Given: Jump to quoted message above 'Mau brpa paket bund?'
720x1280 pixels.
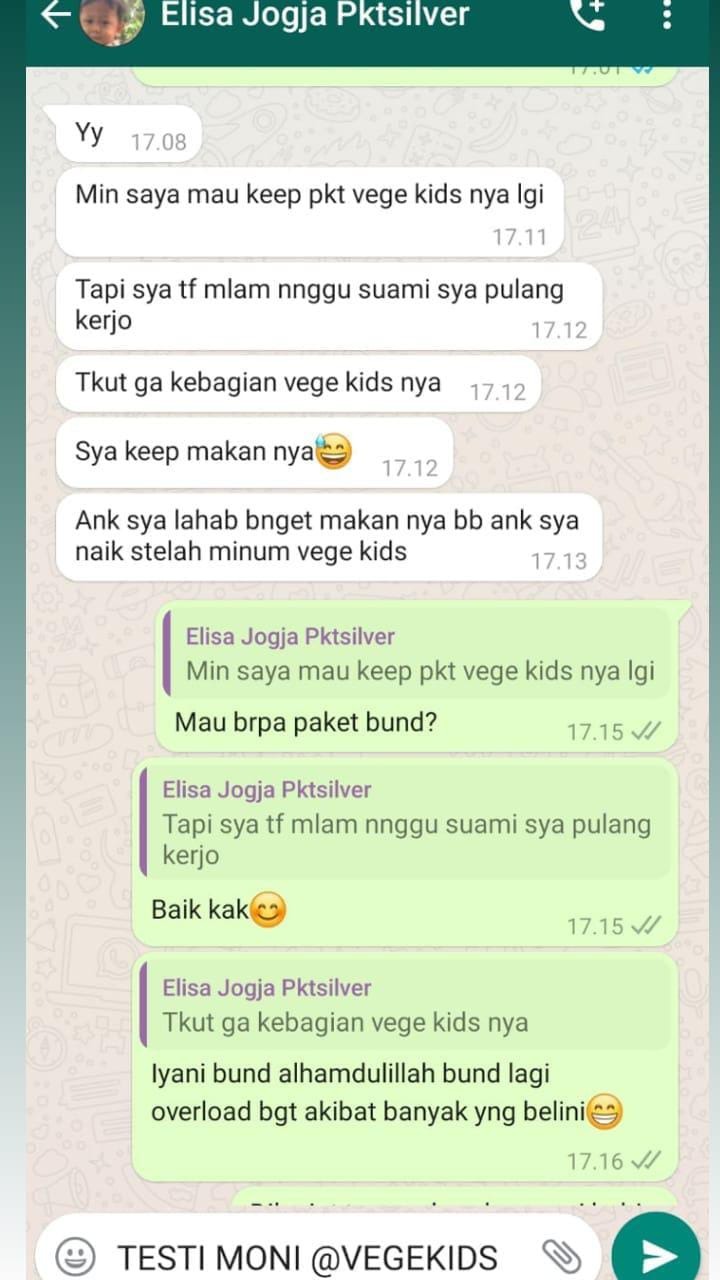Looking at the screenshot, I should pos(418,654).
